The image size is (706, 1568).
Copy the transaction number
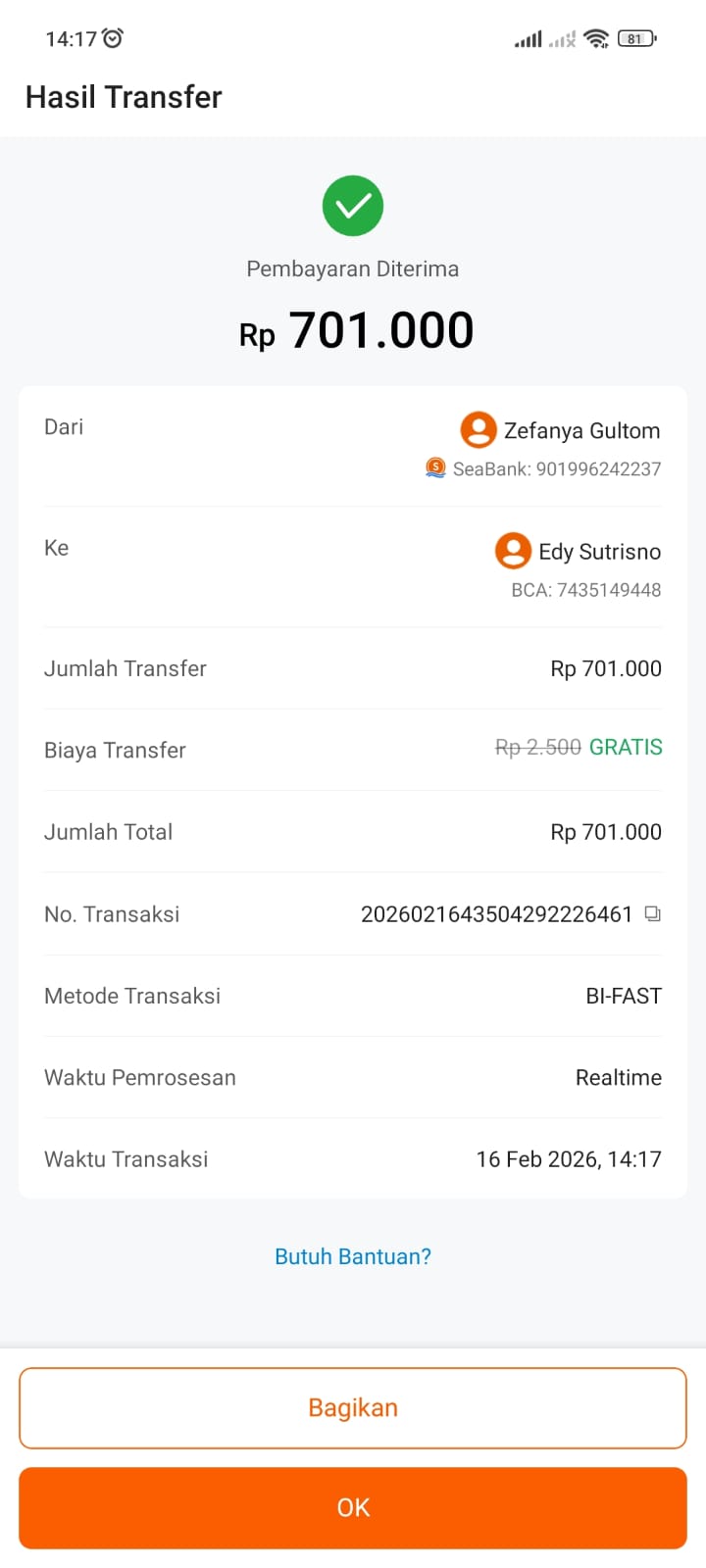(652, 914)
